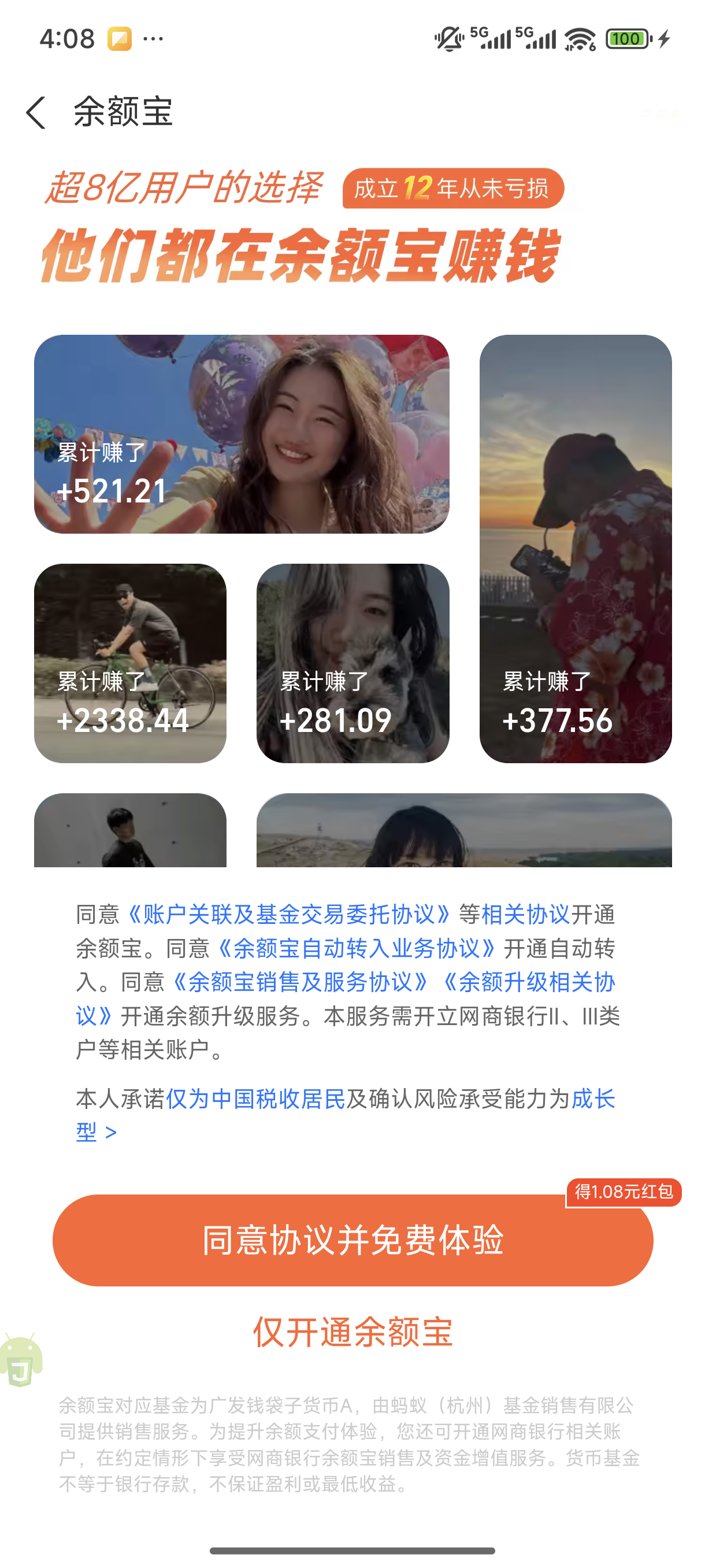View the 《余额宝销售及服务协议》
Viewport: 705px width, 1568px height.
click(300, 982)
